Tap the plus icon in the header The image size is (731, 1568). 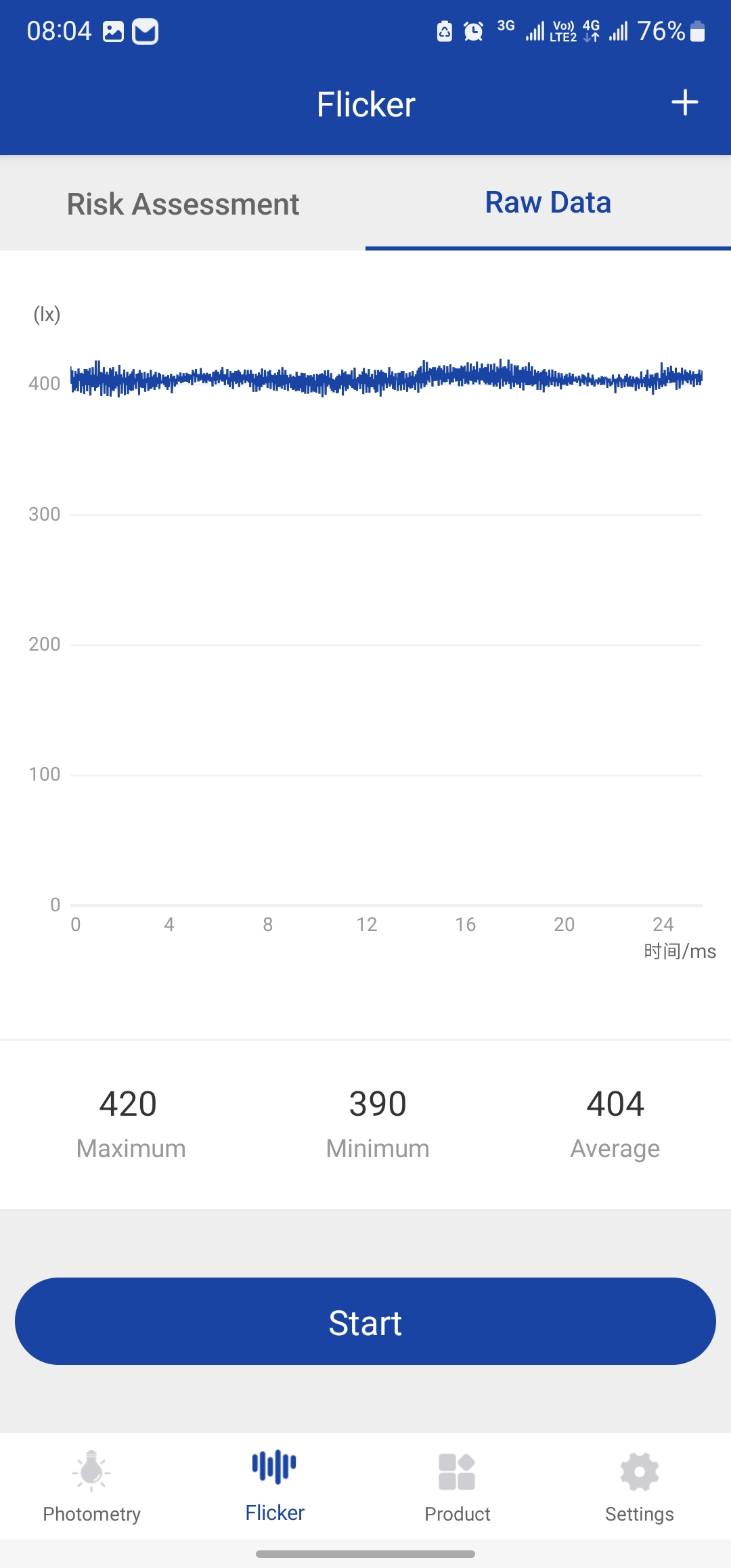click(x=684, y=103)
